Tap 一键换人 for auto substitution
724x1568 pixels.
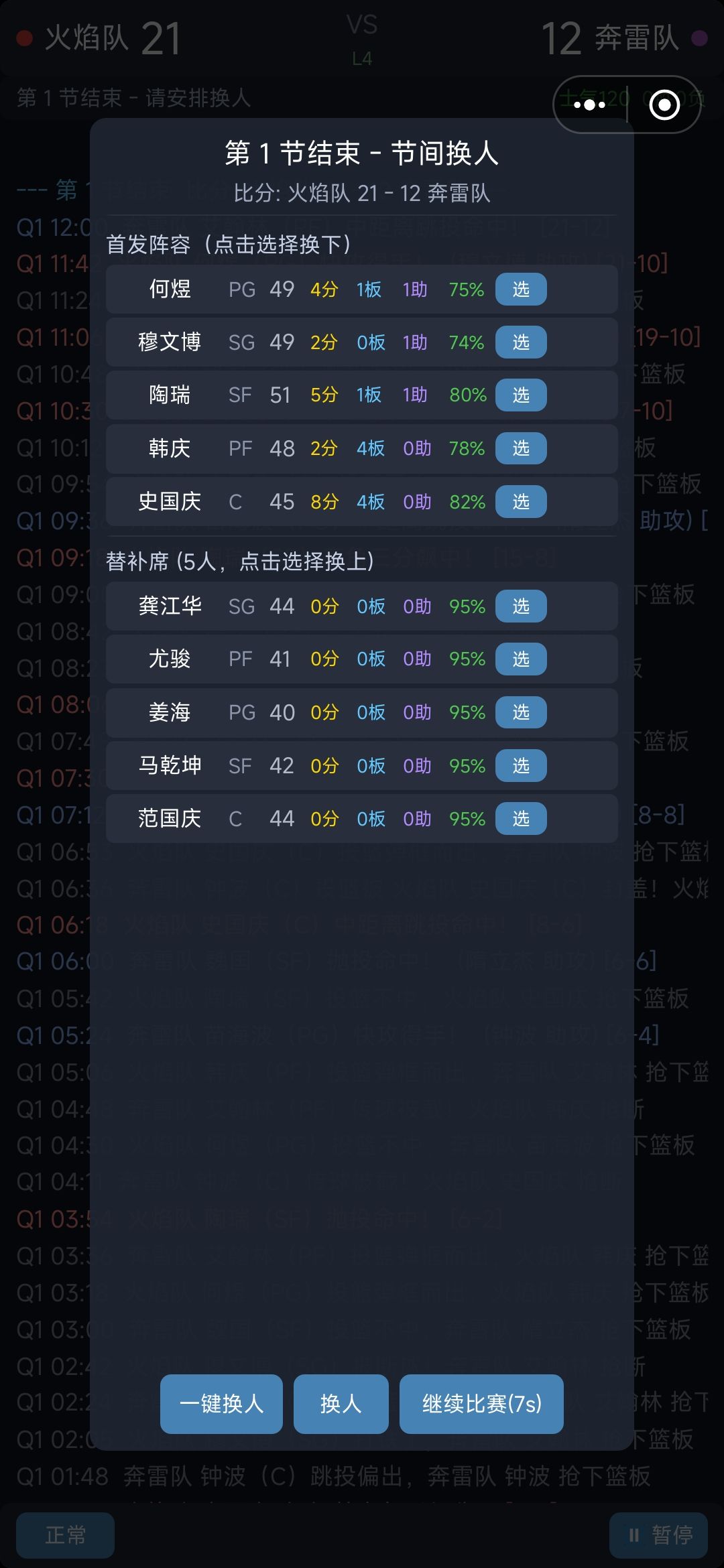point(221,1404)
